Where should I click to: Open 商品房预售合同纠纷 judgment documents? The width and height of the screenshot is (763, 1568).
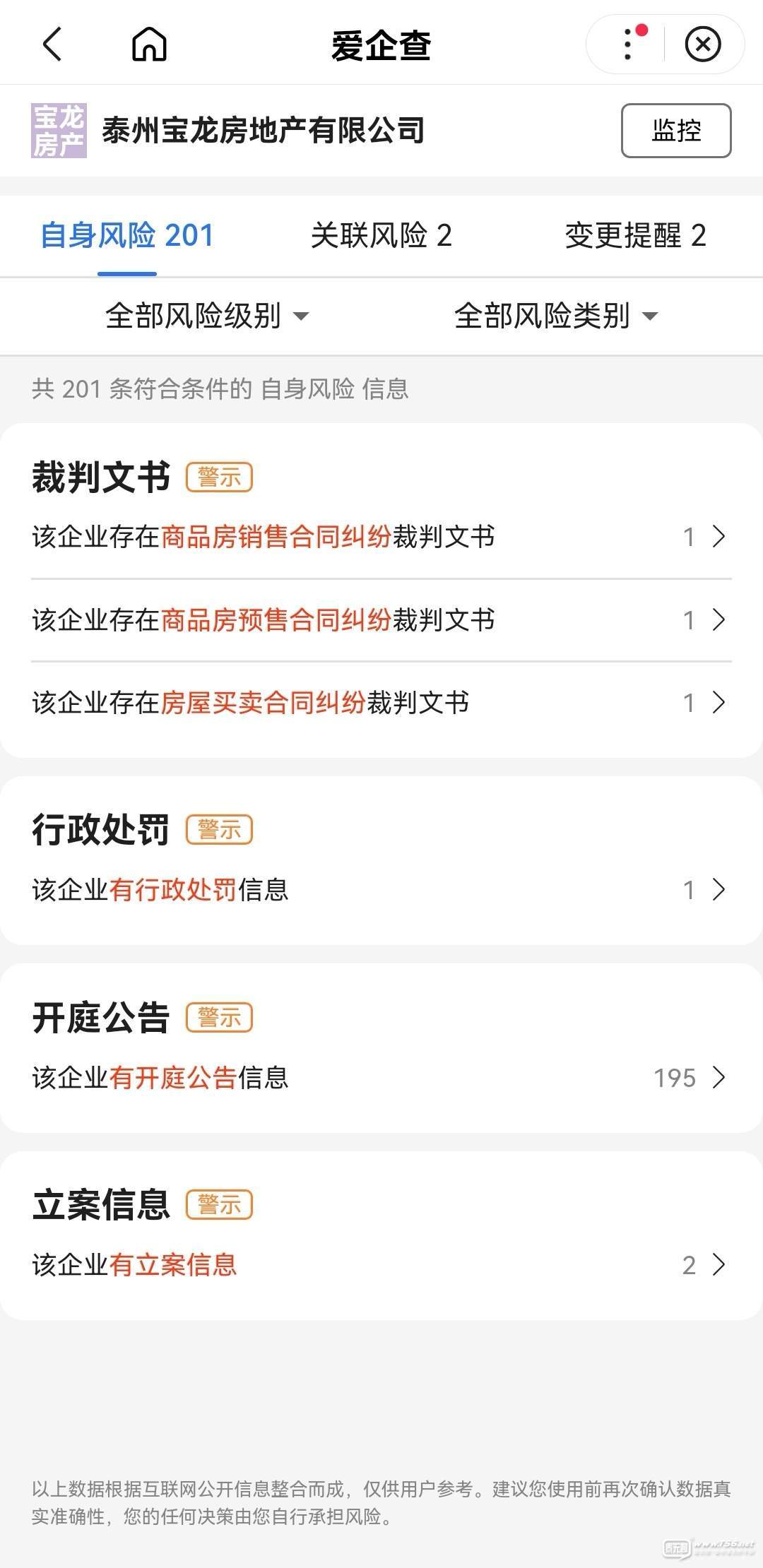[x=381, y=620]
